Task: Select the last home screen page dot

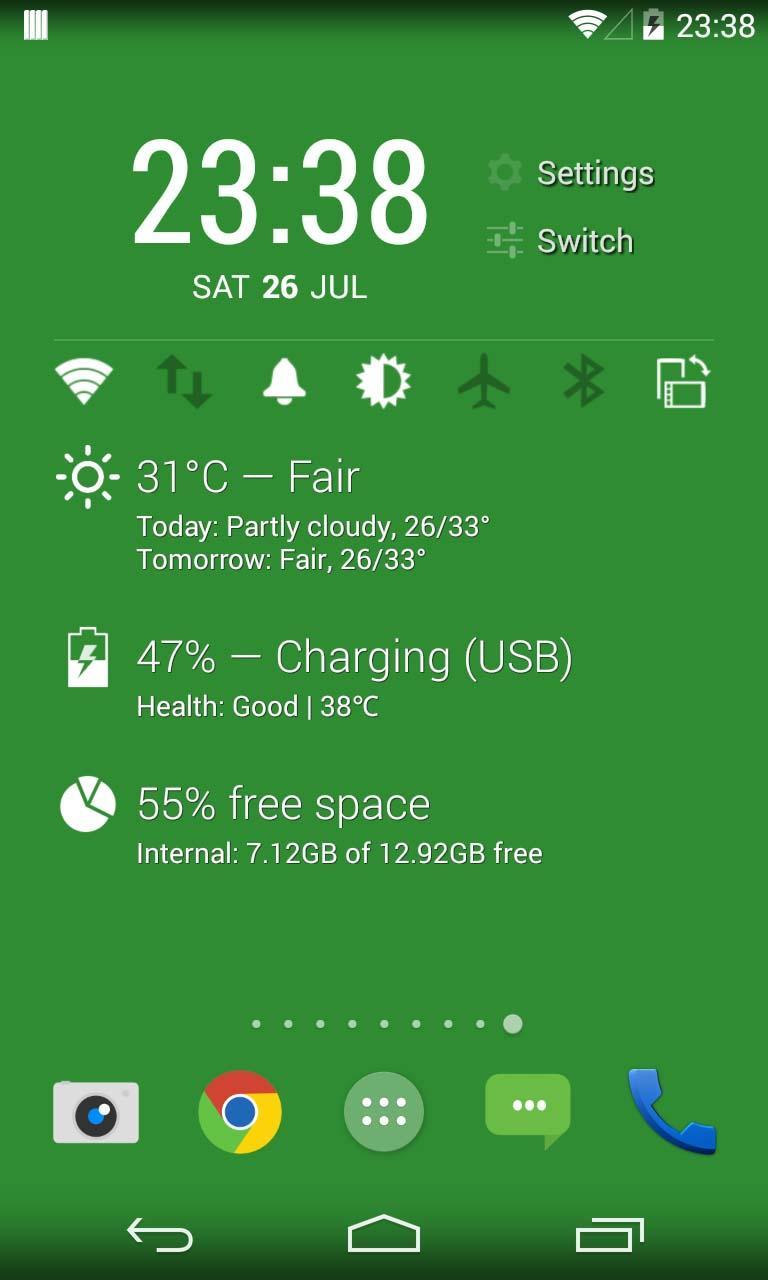Action: click(511, 1023)
